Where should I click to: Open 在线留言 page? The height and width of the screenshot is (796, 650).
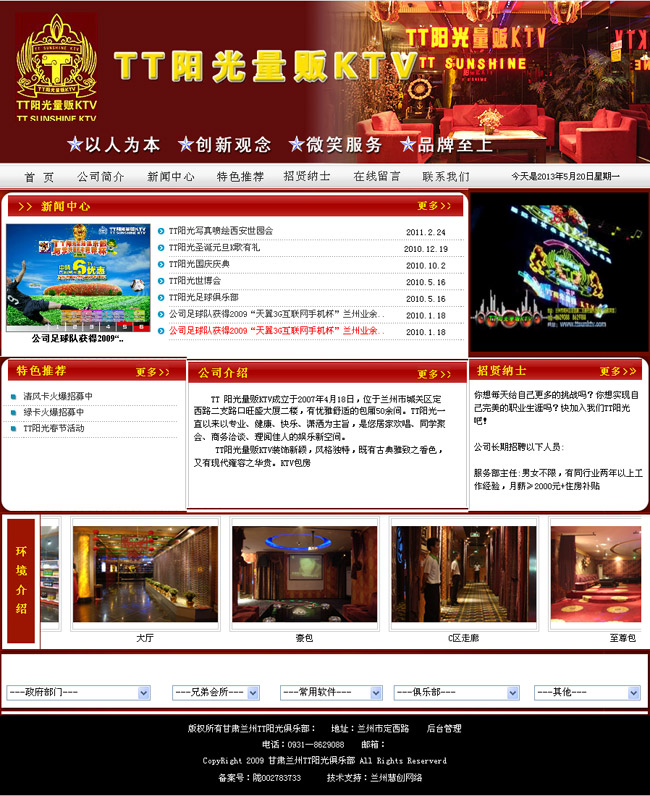tap(377, 177)
